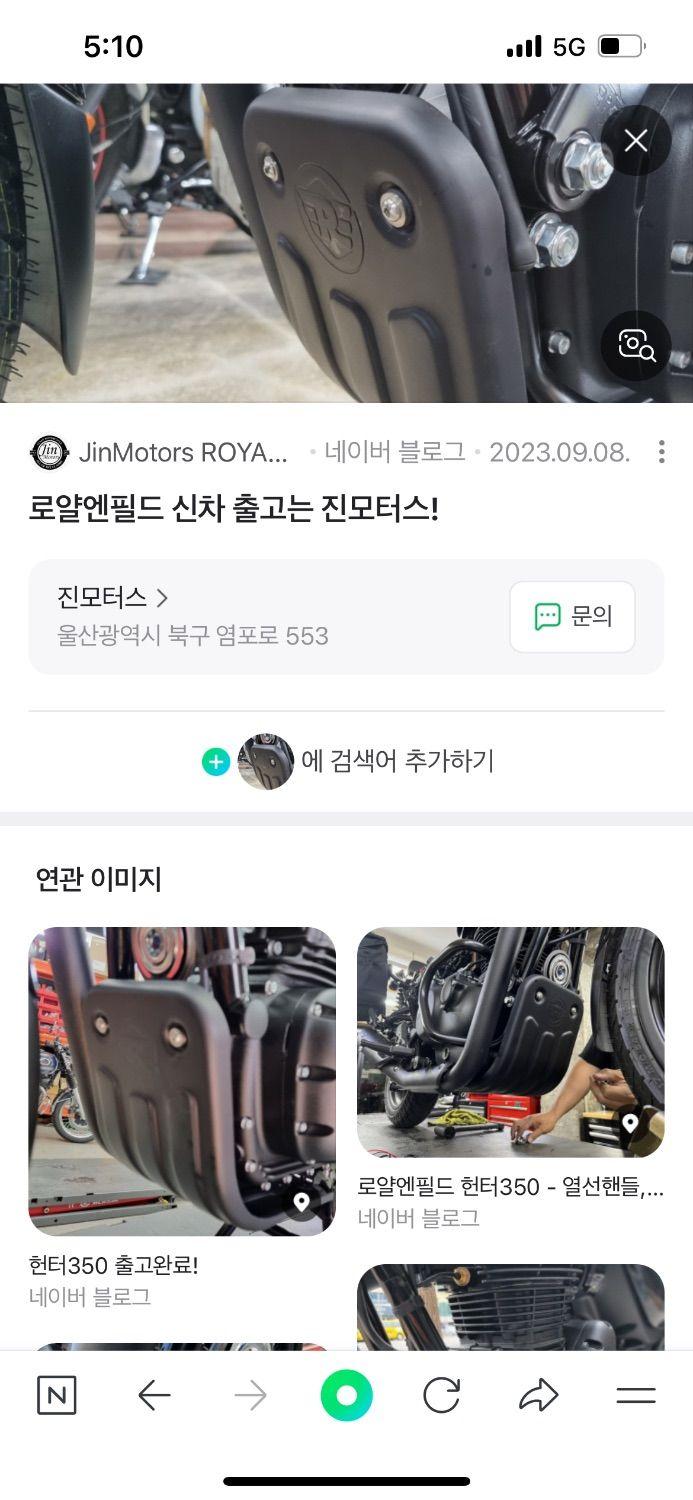The height and width of the screenshot is (1500, 693).
Task: Open the 진모터스 place page
Action: click(x=112, y=598)
